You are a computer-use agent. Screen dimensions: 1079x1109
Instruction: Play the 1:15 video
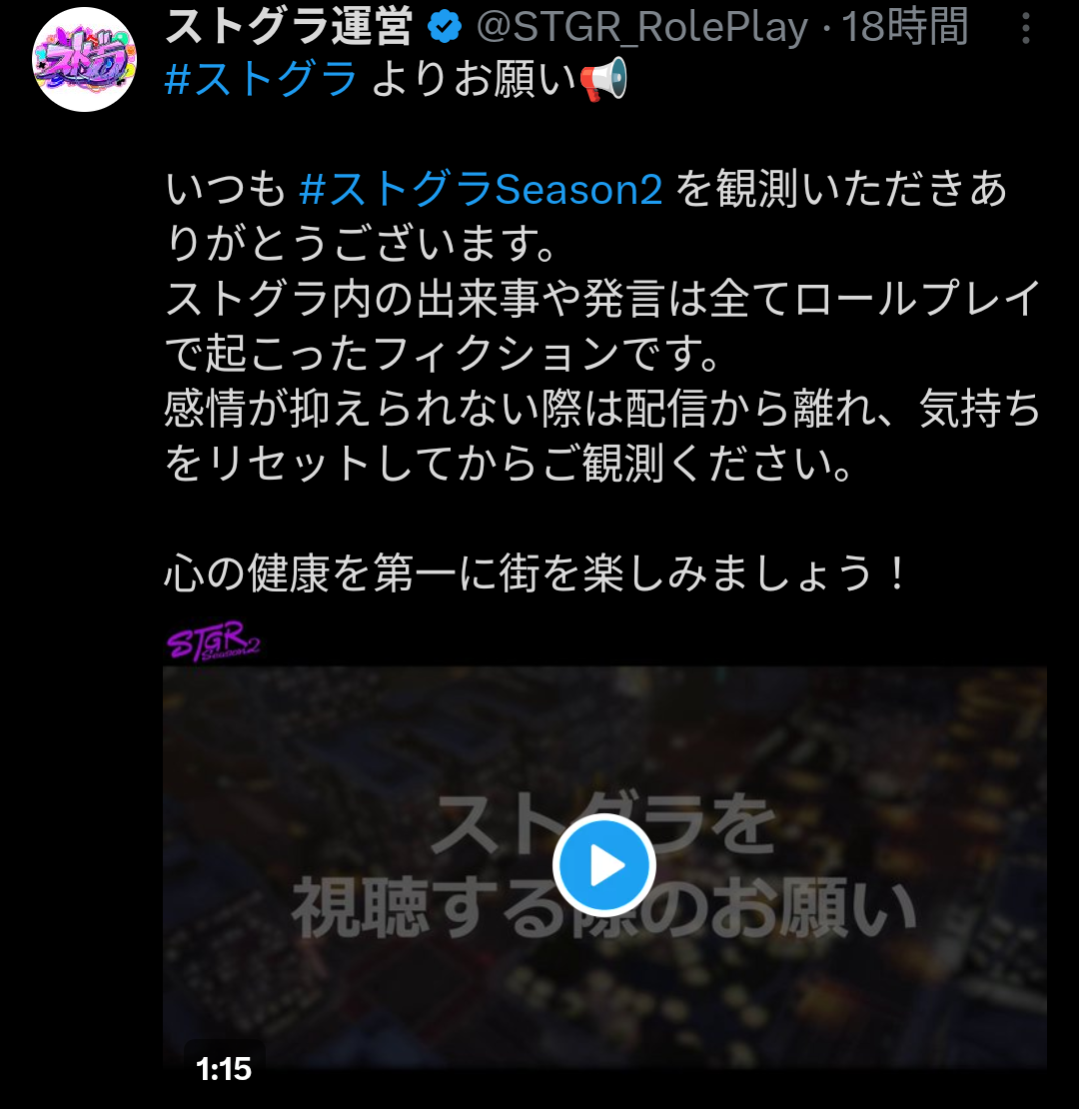tap(604, 865)
